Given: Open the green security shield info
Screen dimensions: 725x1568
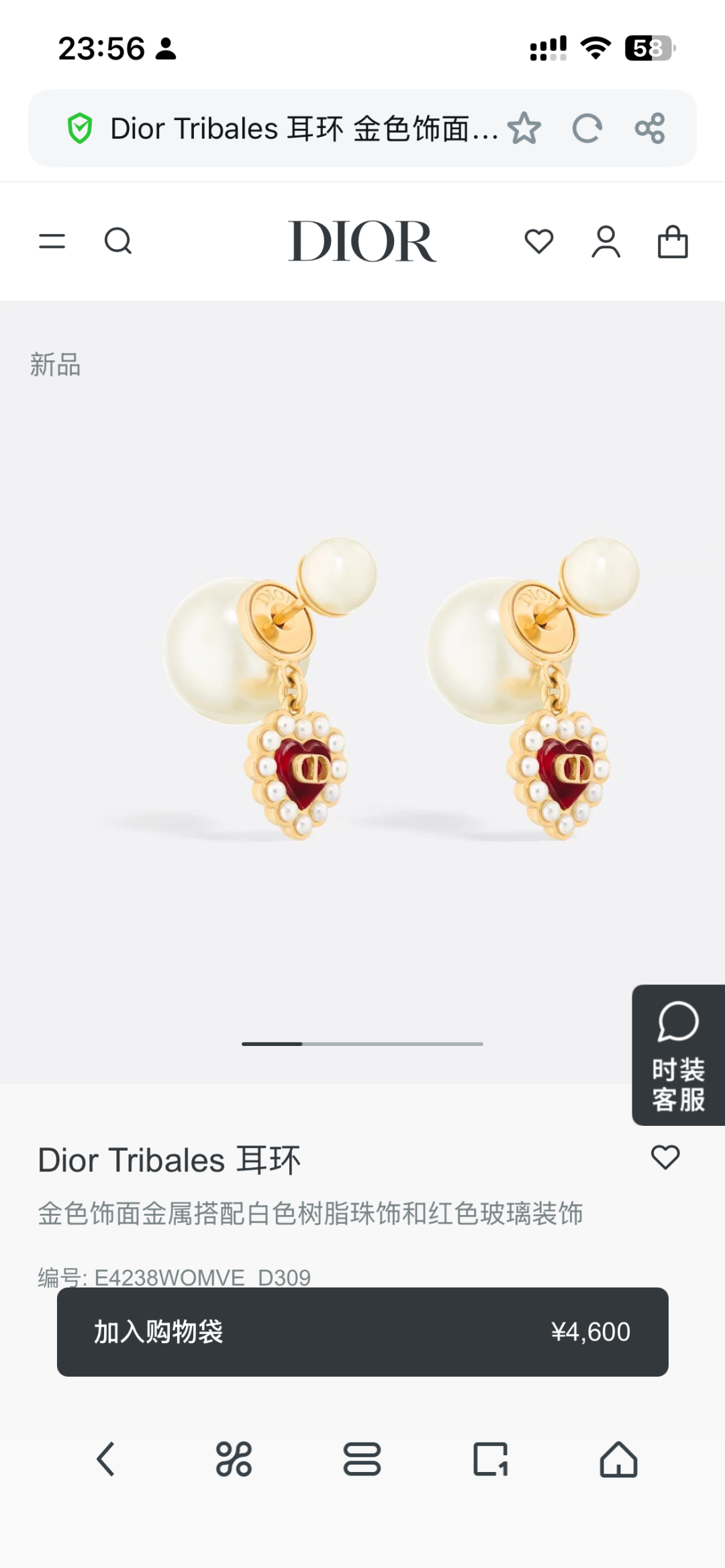Looking at the screenshot, I should tap(80, 128).
